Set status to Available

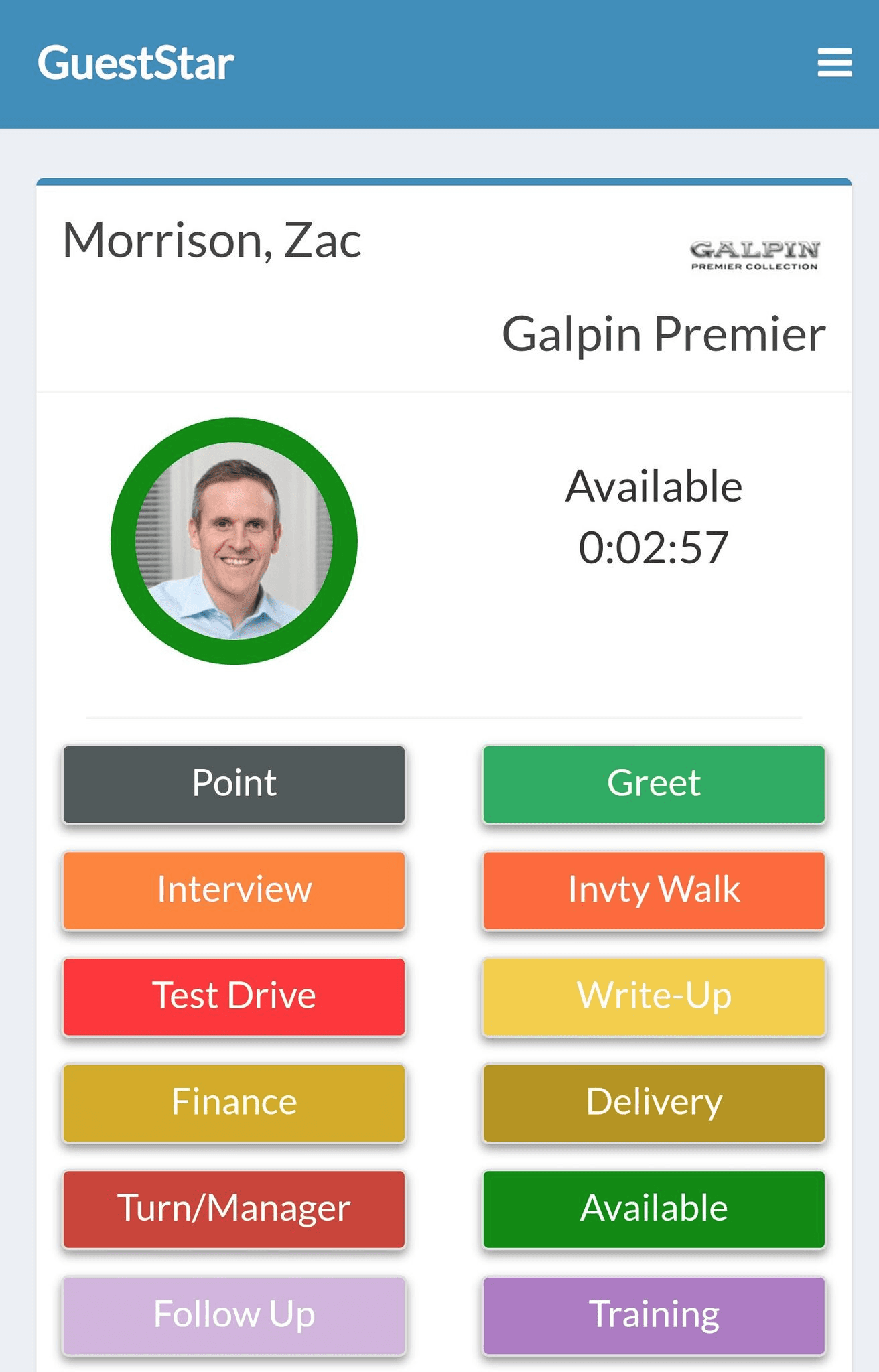click(x=653, y=1209)
